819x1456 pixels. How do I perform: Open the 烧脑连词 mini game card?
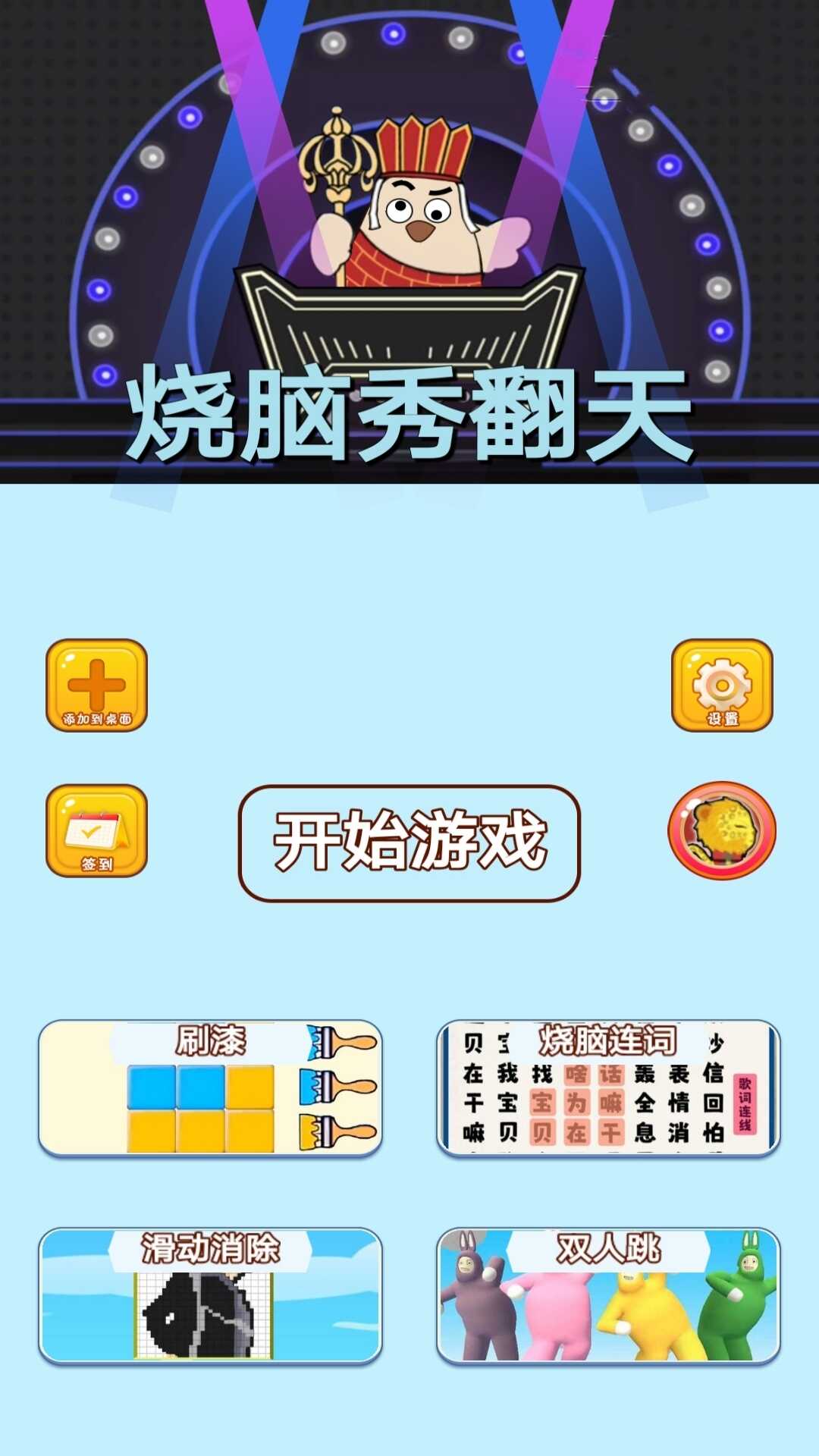[x=608, y=1088]
